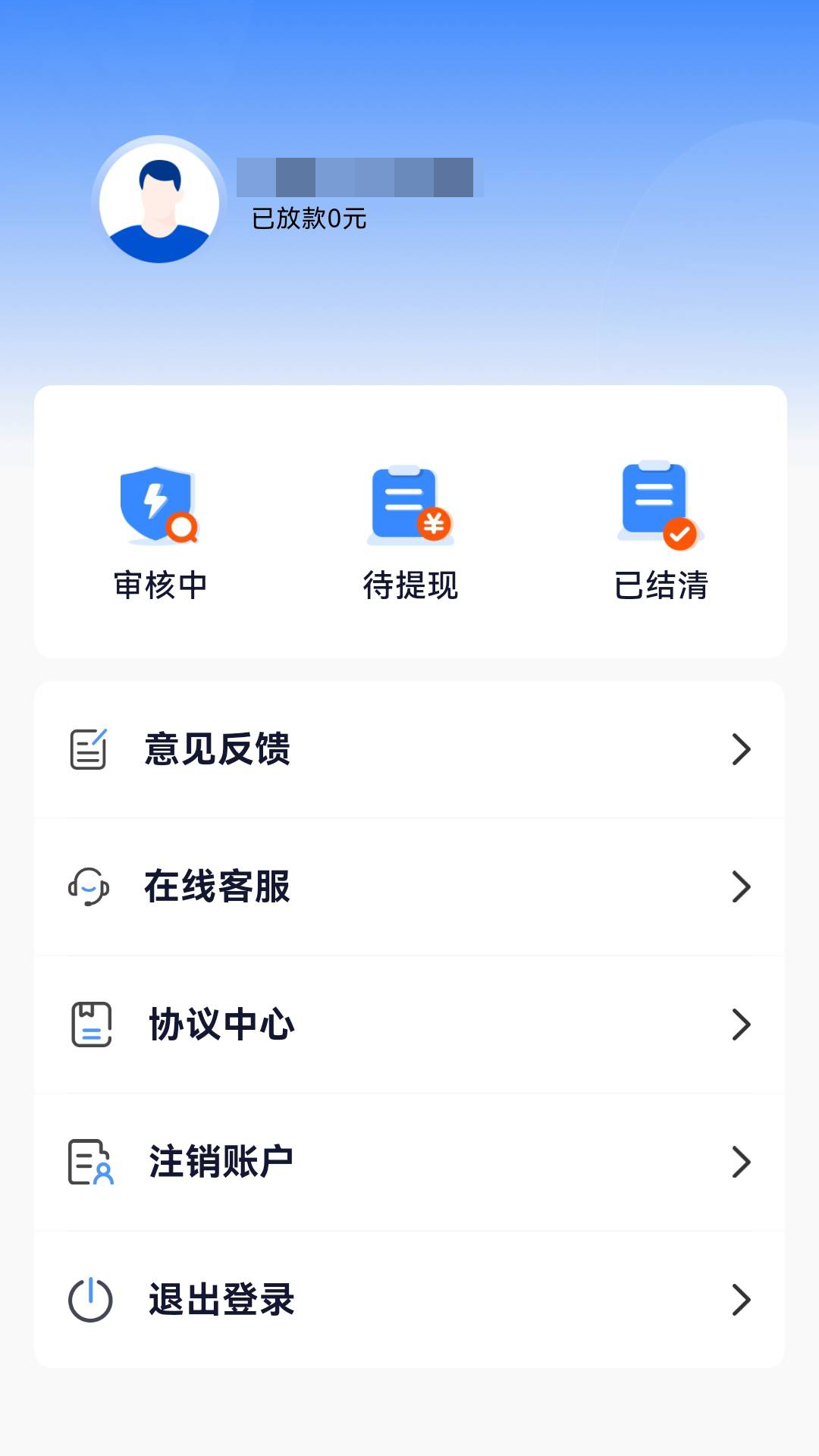
Task: Log out by tapping 退出登录
Action: coord(220,1300)
